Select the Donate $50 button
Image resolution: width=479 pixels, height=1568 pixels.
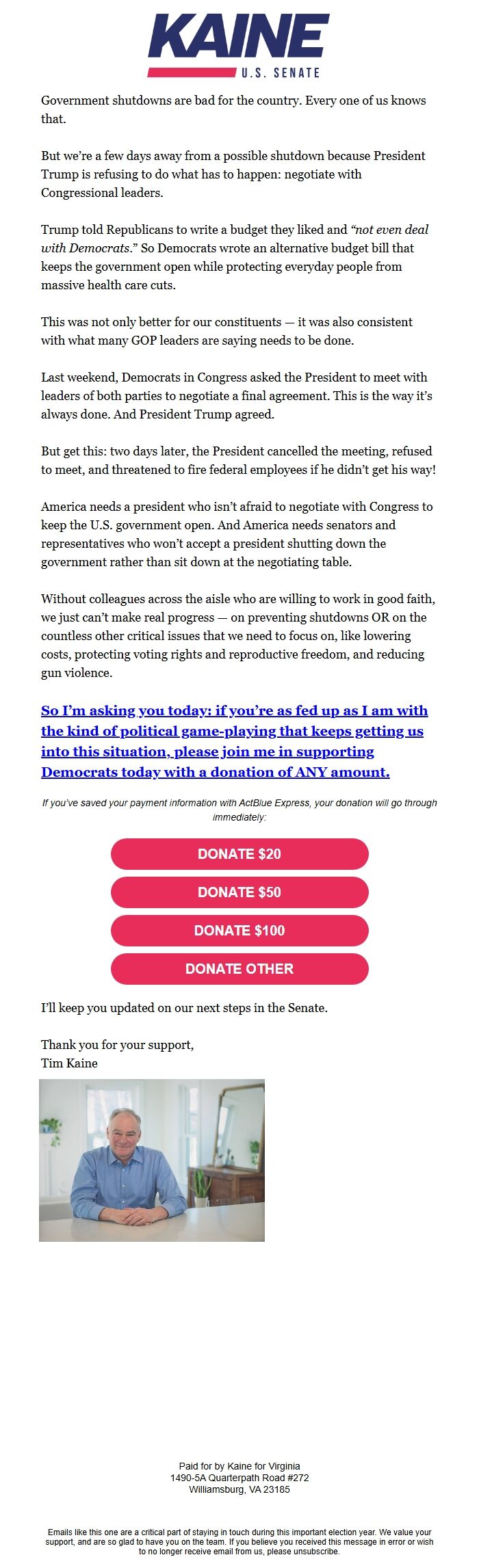click(239, 892)
